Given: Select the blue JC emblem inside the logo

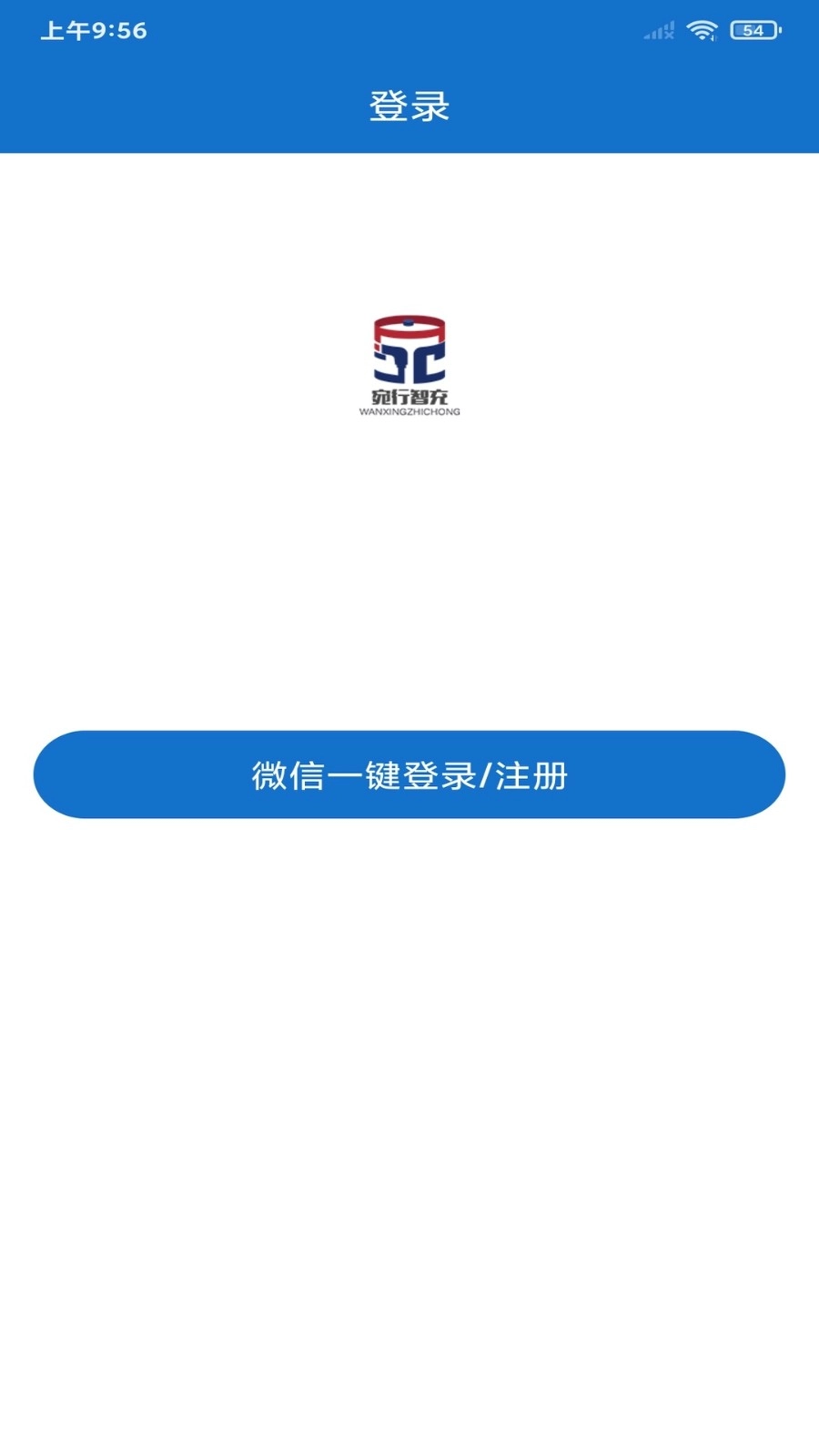Looking at the screenshot, I should (408, 359).
